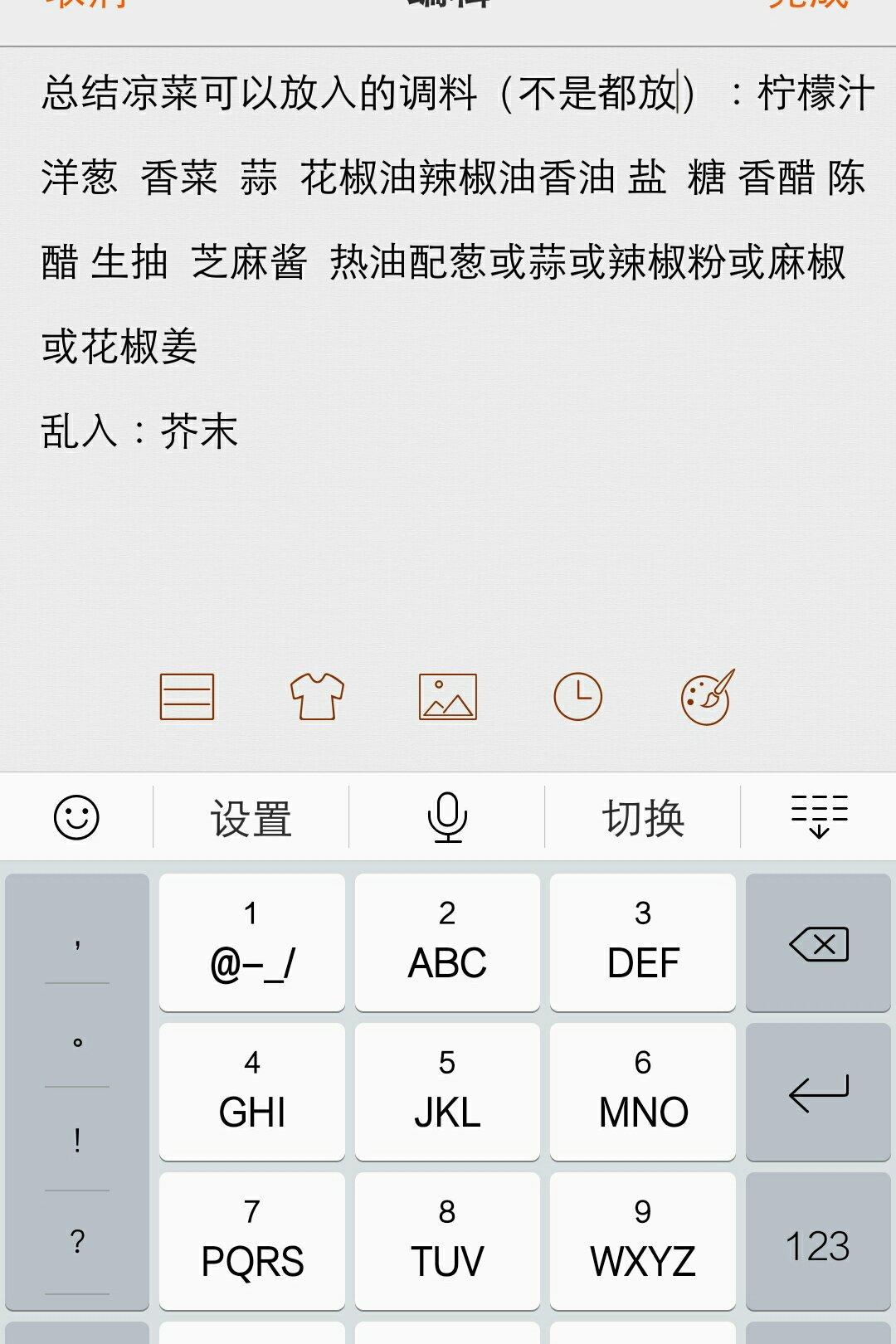Tap the 2 ABC key
896x1344 pixels.
447,943
